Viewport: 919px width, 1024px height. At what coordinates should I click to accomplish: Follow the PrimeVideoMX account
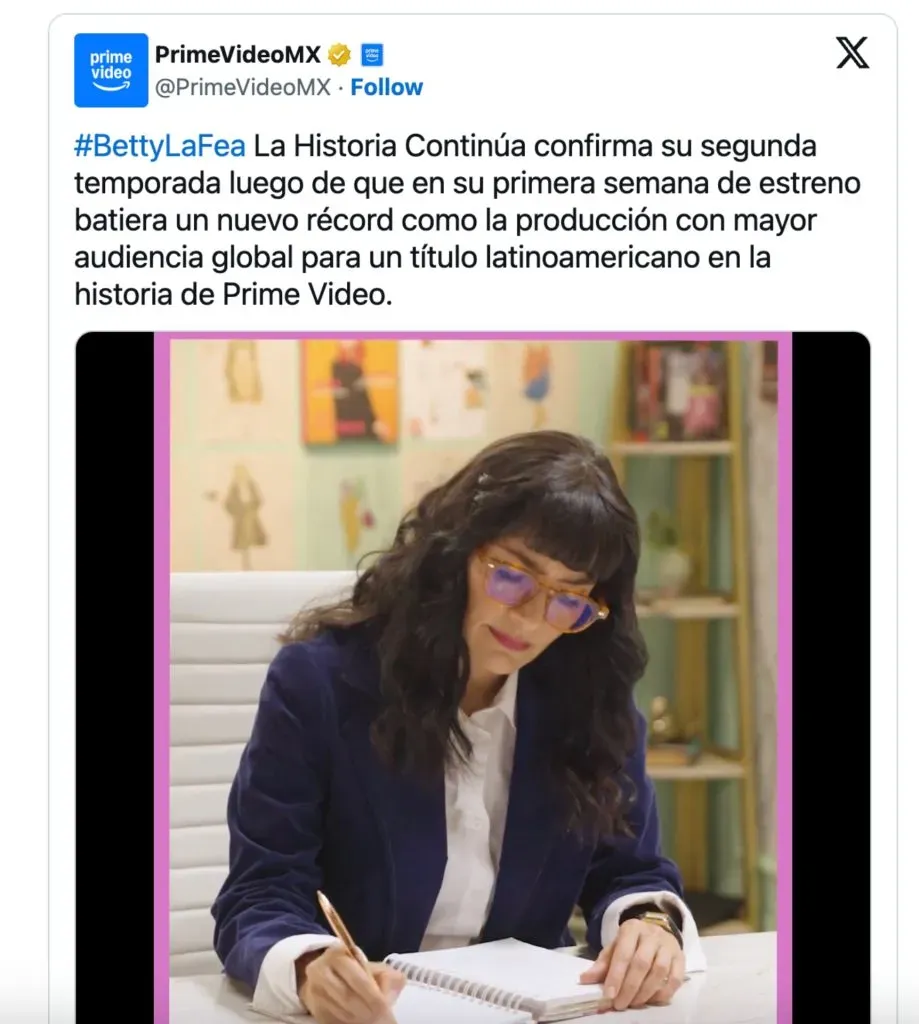tap(386, 88)
